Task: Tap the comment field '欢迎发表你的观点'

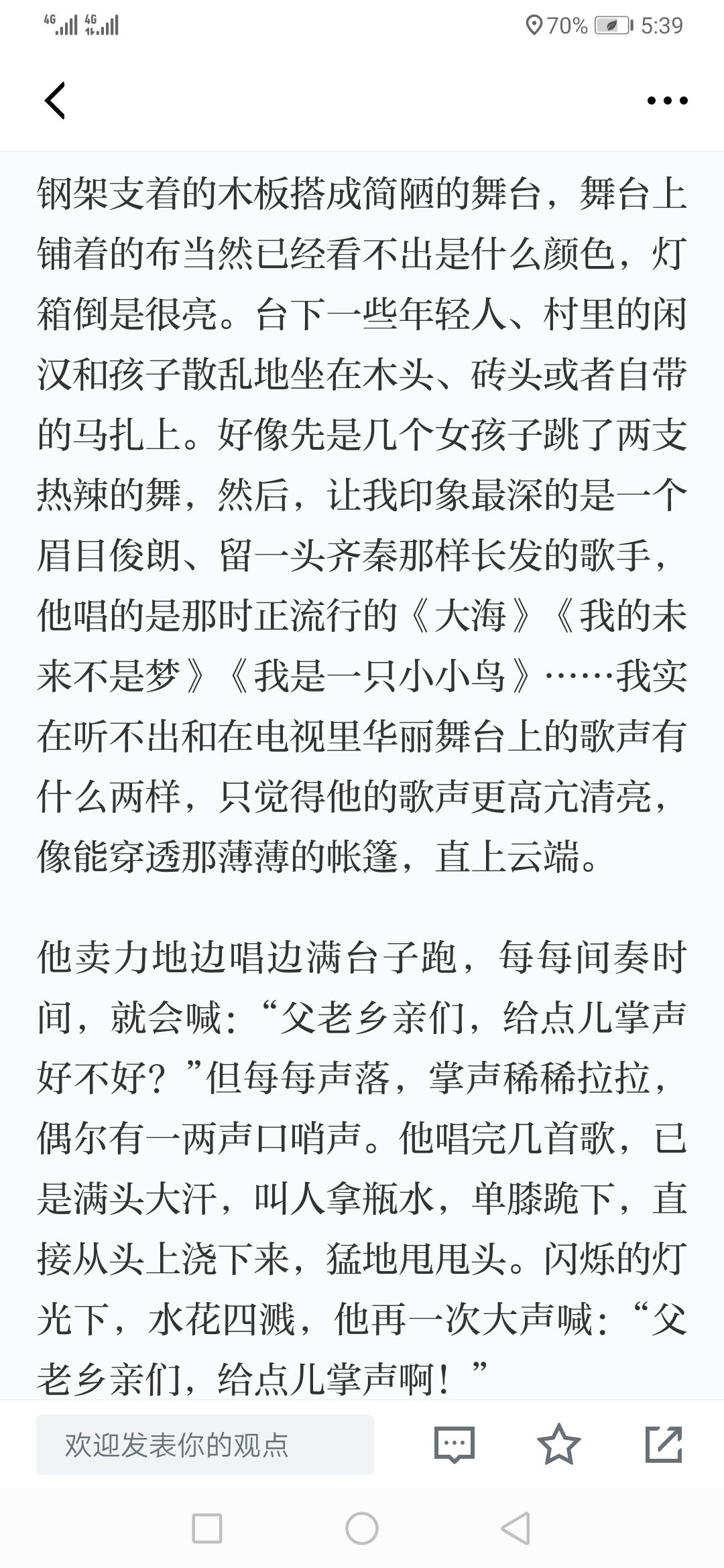Action: [x=205, y=1444]
